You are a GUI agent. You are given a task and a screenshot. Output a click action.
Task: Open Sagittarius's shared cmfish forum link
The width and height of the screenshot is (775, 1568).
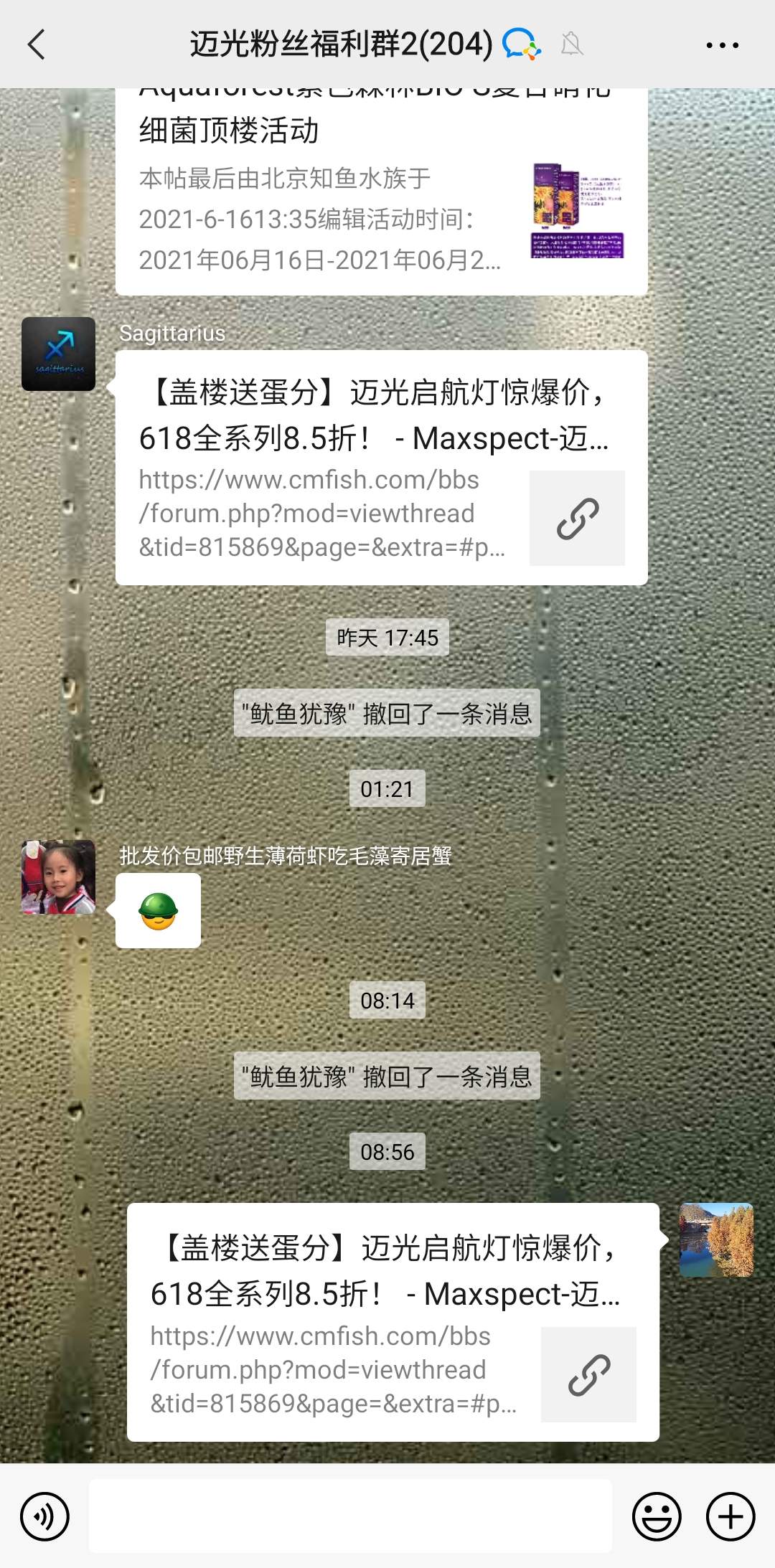point(381,468)
